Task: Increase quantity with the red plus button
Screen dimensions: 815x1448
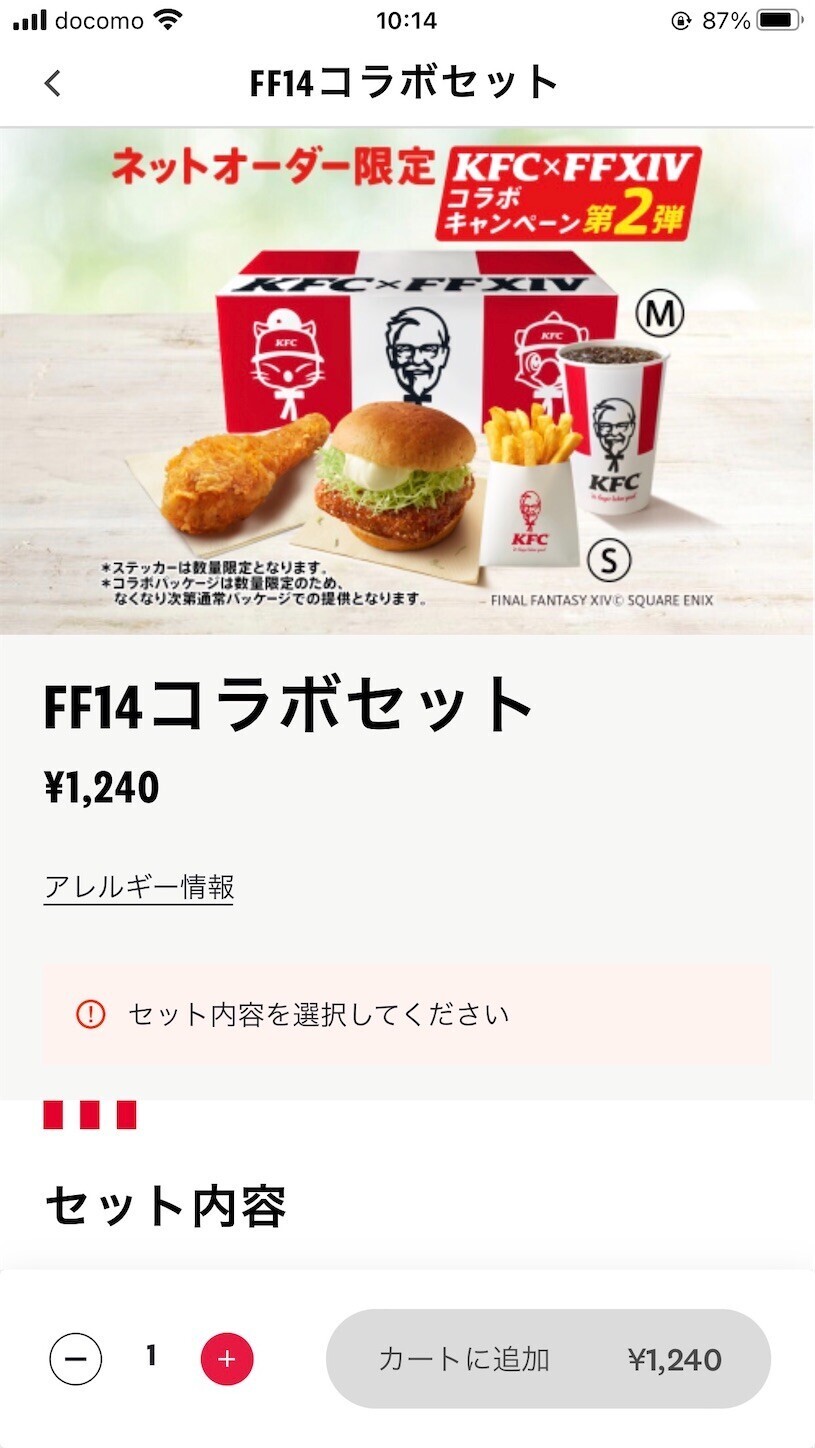Action: pos(227,1359)
